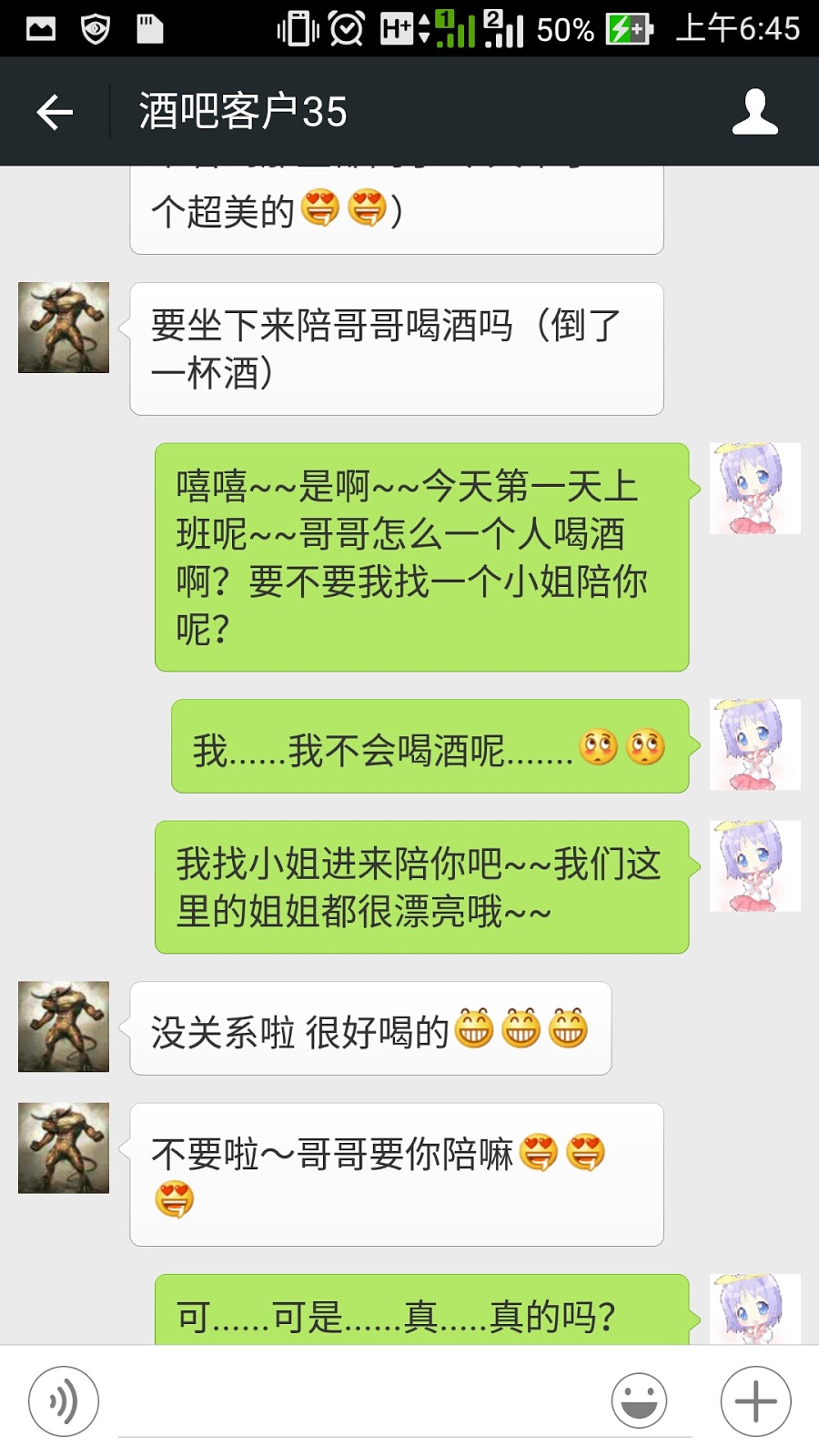Open own avatar beside 我不会喝酒呢 message
This screenshot has width=819, height=1456.
(x=754, y=744)
